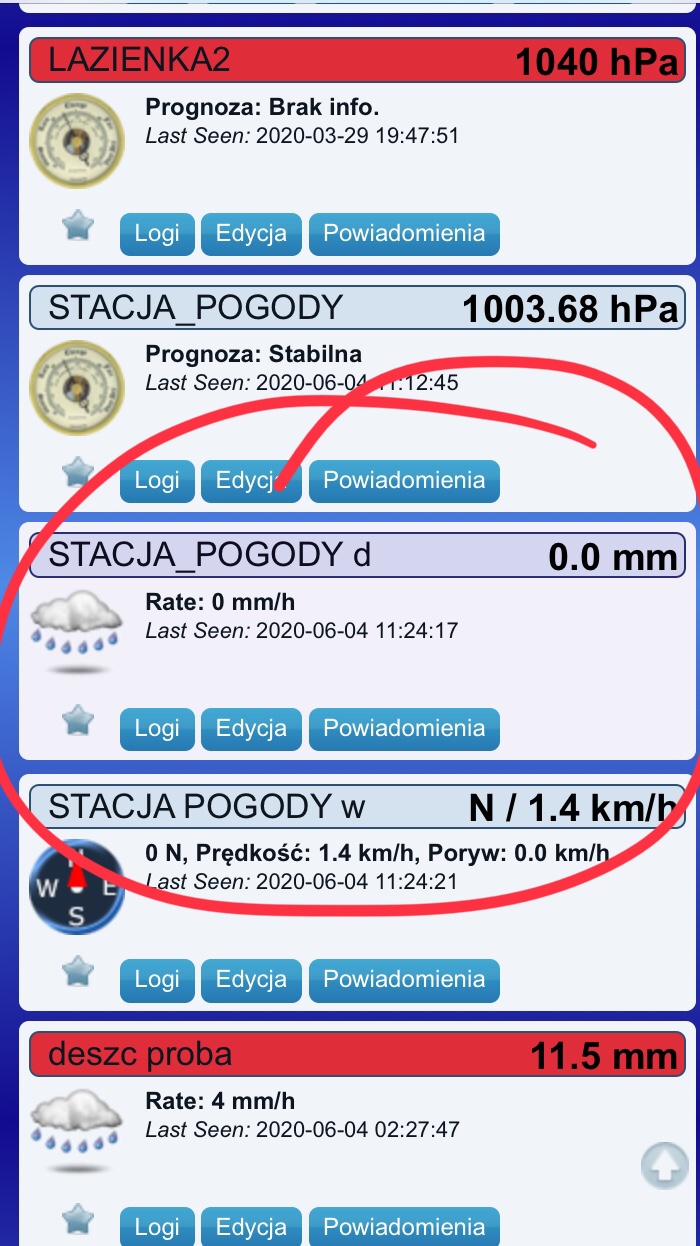Open Powiadomienia for STACJA_POGODY barometer
This screenshot has height=1246, width=700.
coord(404,481)
